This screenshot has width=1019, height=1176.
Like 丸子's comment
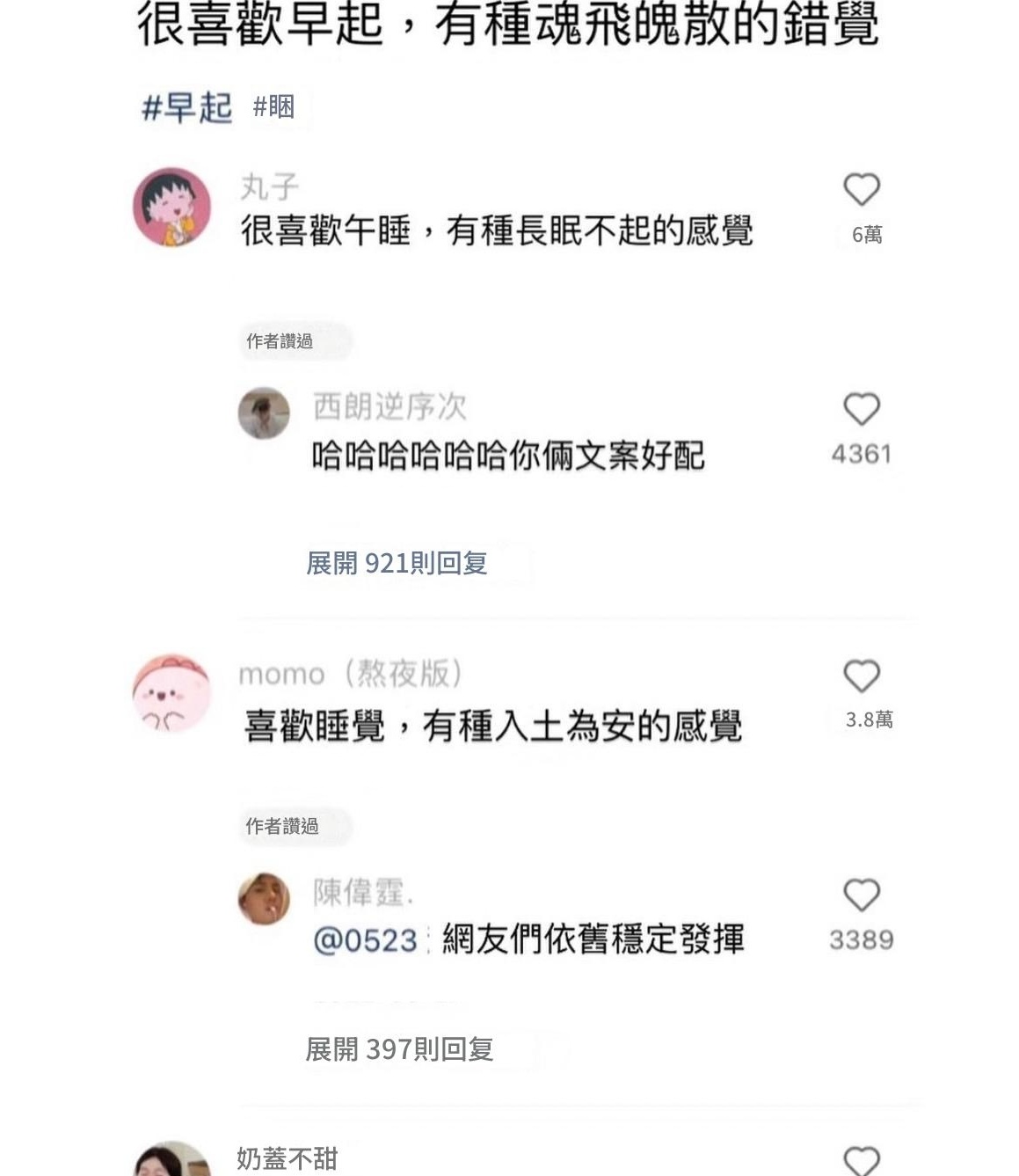862,190
